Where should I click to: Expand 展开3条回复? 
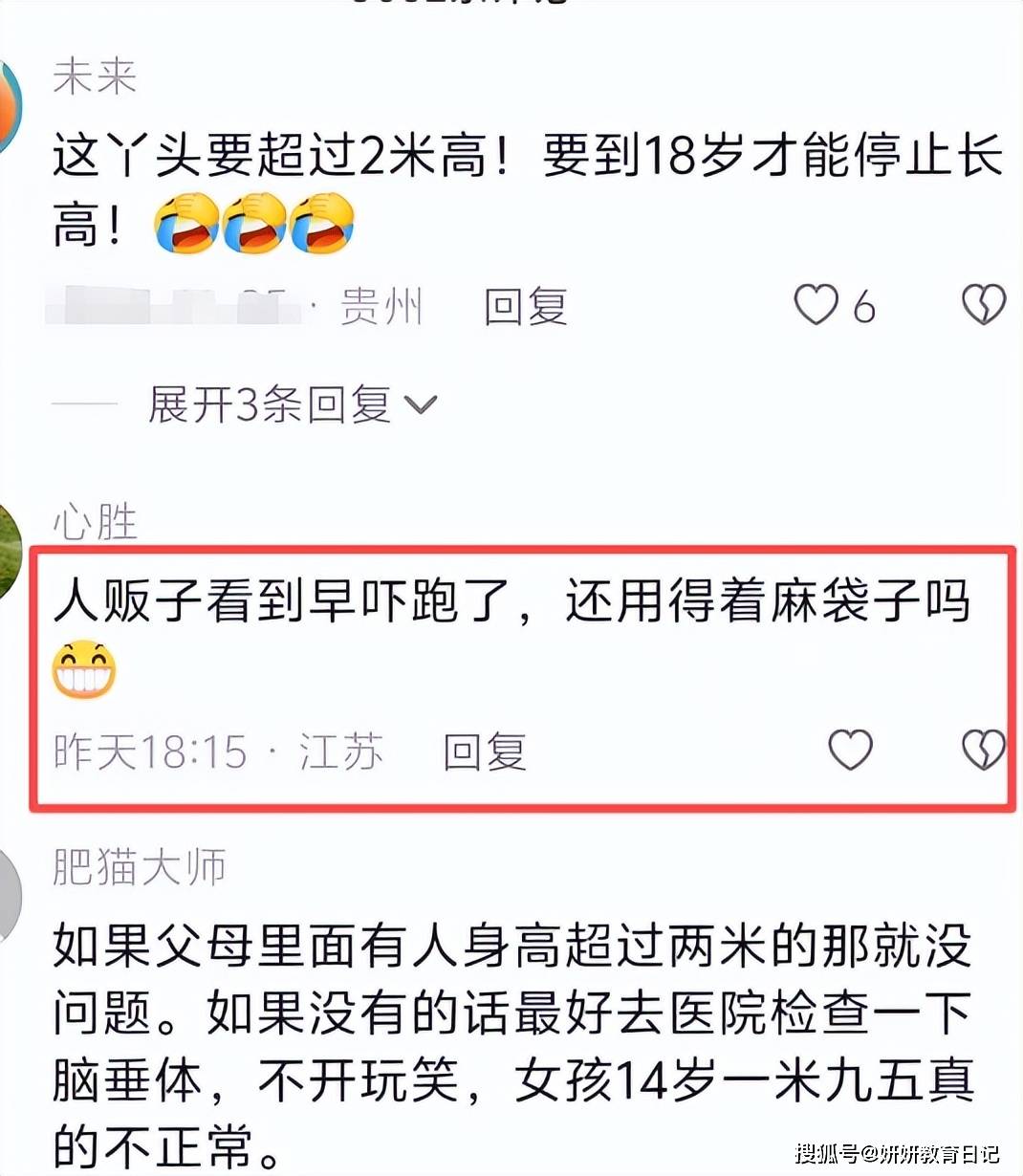292,405
